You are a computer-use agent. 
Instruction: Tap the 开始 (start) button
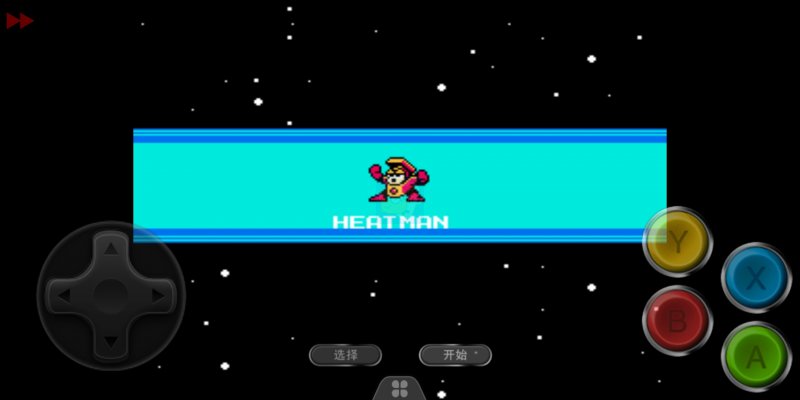pyautogui.click(x=455, y=355)
